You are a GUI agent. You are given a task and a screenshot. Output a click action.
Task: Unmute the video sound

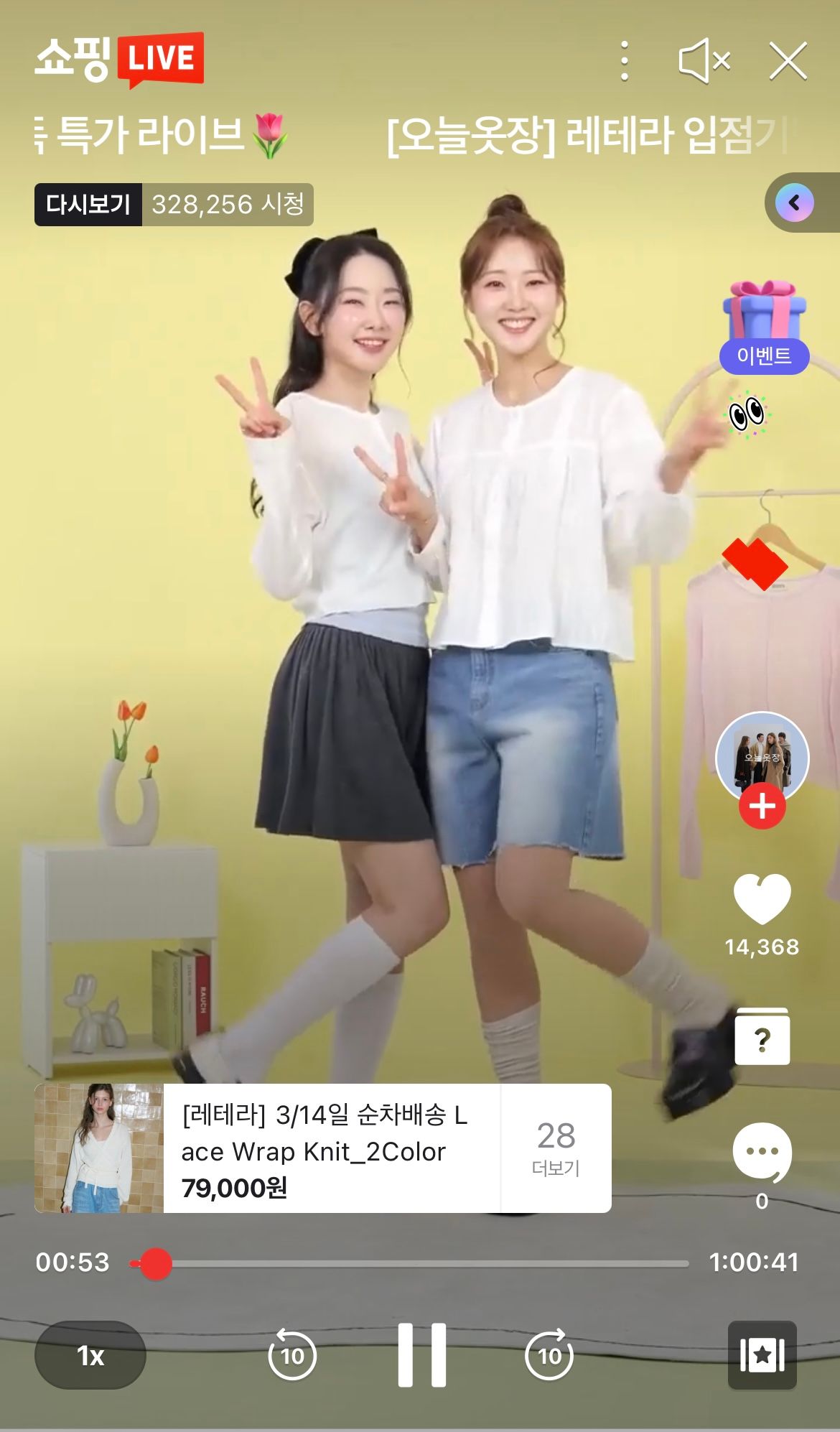point(703,61)
